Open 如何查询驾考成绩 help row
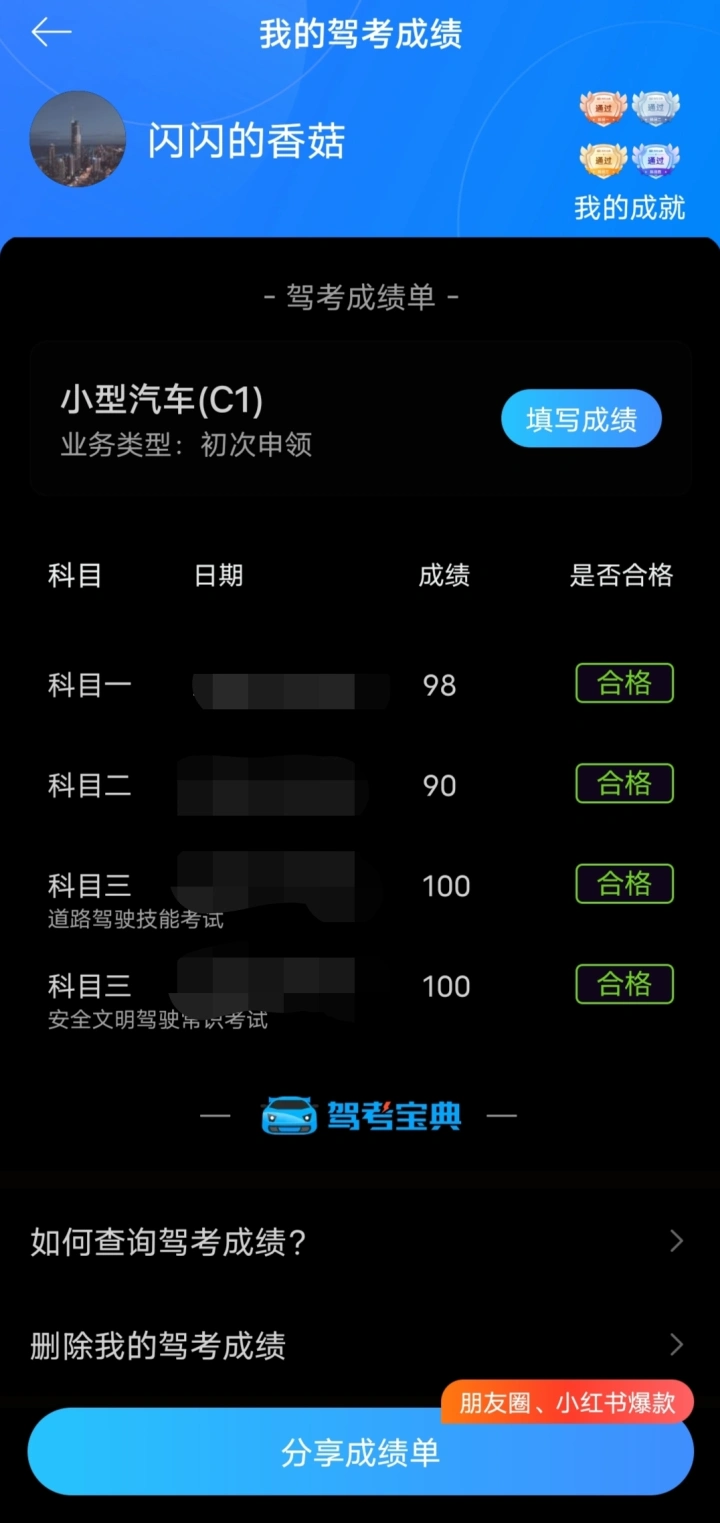Screen dimensions: 720x1523 360,1242
